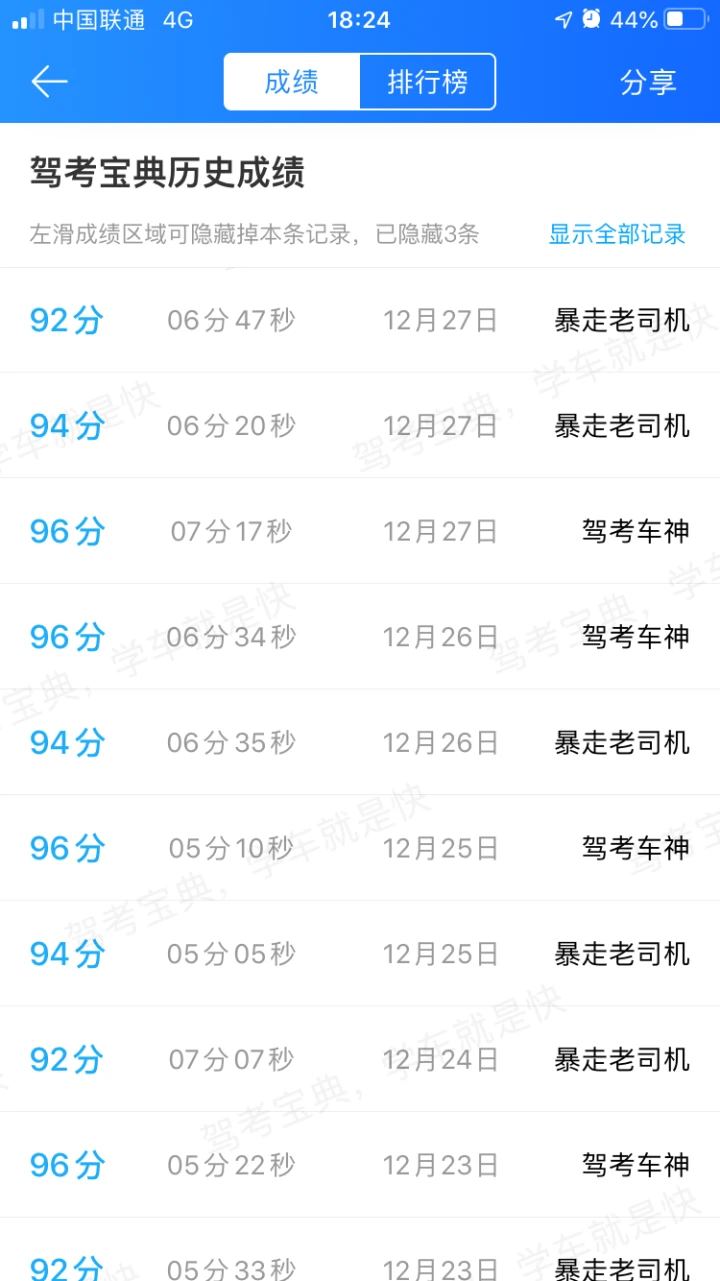Screen dimensions: 720x1281
Task: Open the 94分 record with time 05分05秒
Action: click(360, 953)
